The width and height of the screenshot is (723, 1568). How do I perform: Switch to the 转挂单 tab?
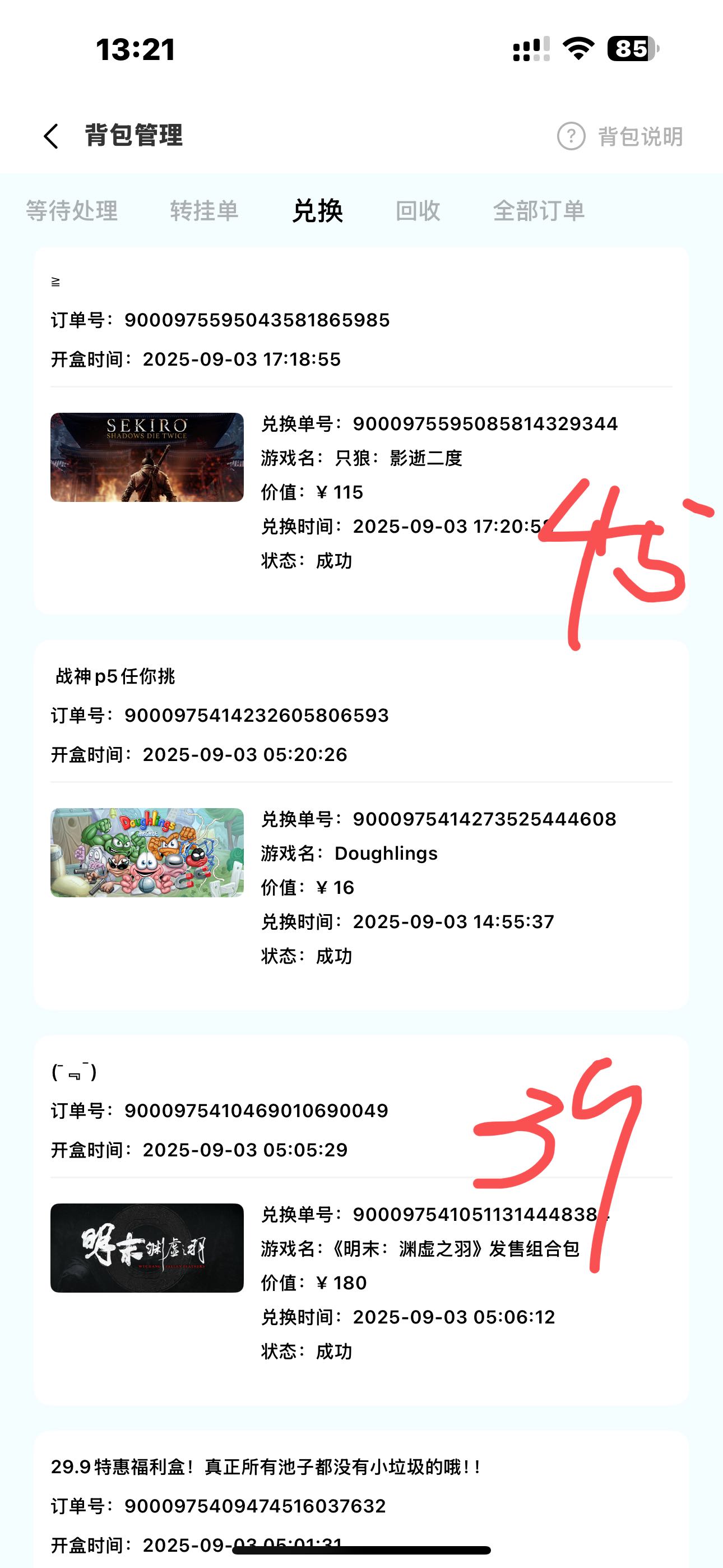[204, 211]
